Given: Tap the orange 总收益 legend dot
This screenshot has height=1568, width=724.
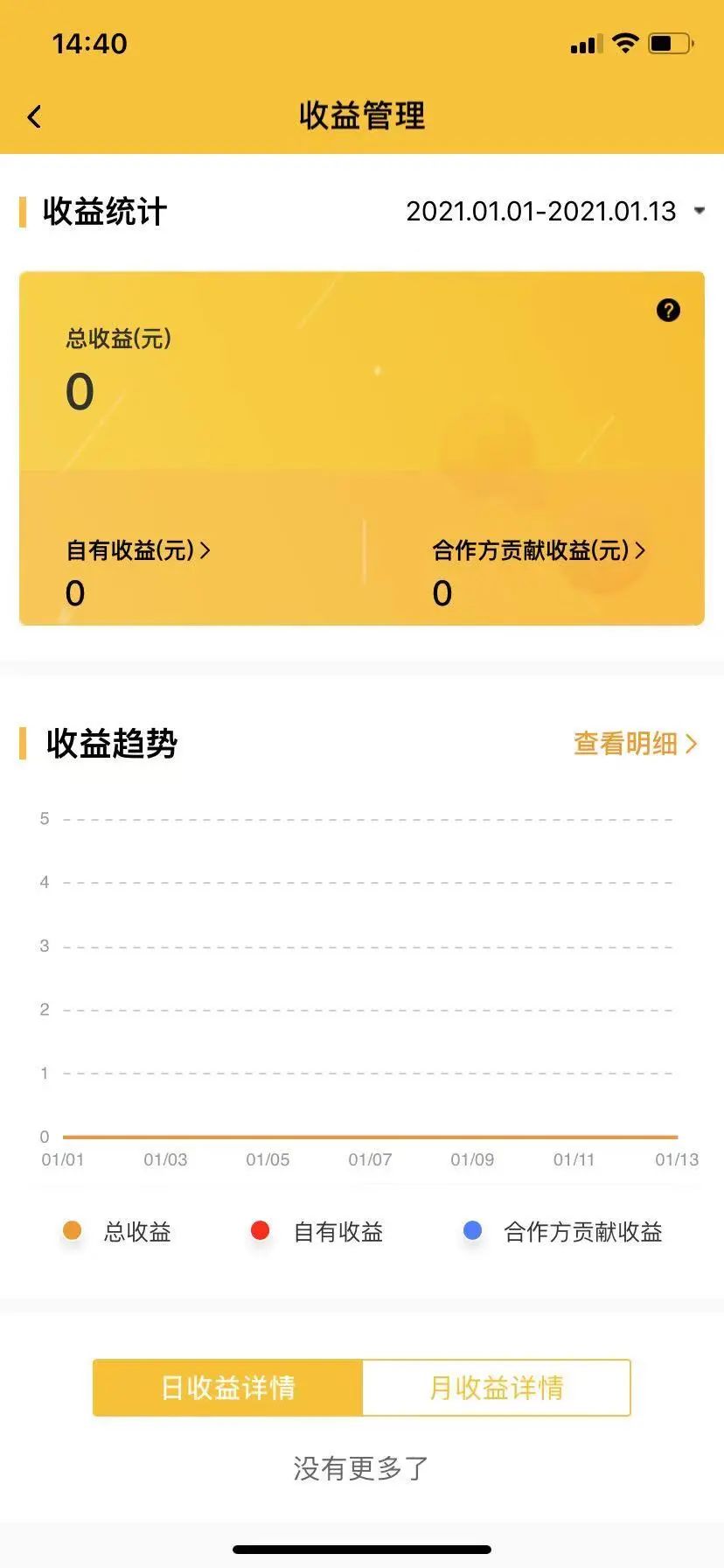Looking at the screenshot, I should 72,1230.
